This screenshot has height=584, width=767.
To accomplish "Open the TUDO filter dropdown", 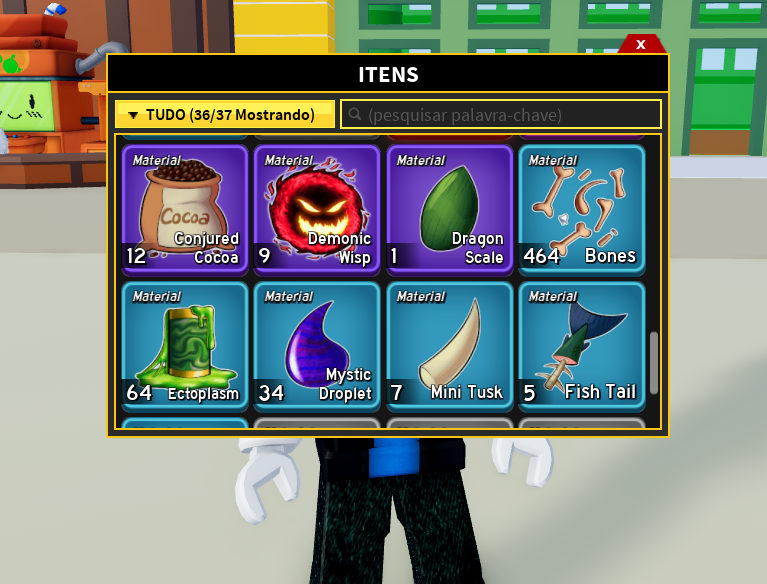I will pos(225,115).
